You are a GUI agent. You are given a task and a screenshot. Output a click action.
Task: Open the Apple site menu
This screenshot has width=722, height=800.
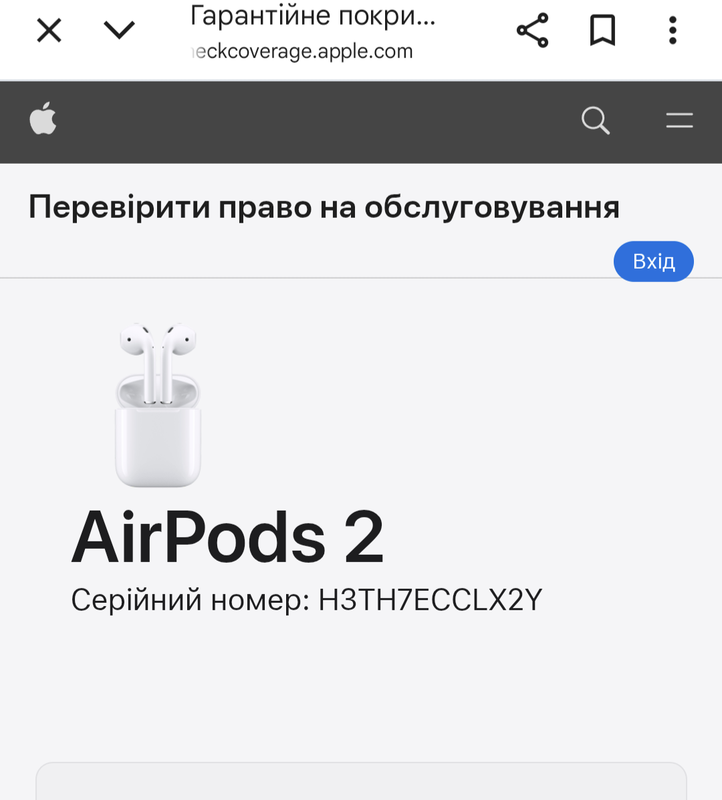pos(679,121)
